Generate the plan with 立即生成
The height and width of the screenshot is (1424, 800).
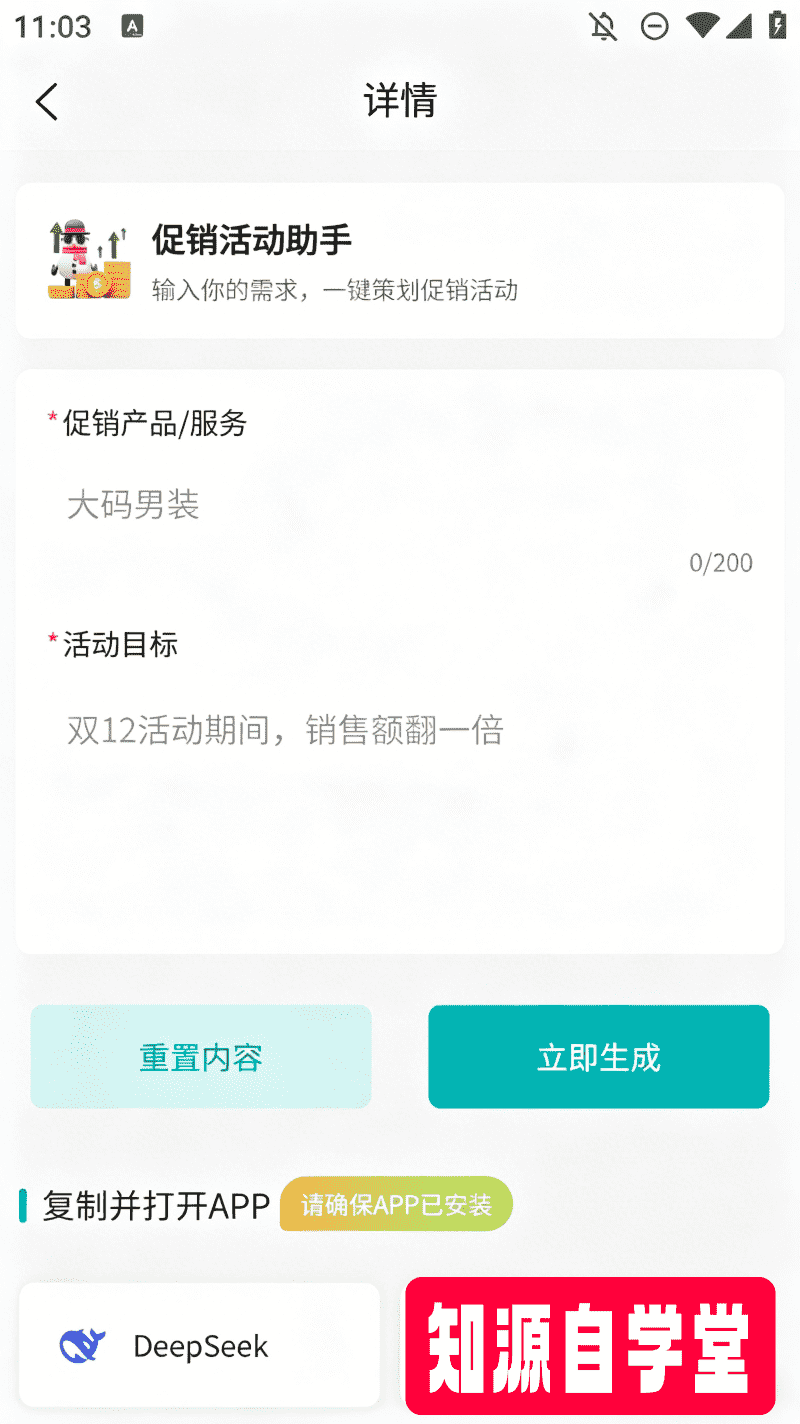tap(598, 1057)
